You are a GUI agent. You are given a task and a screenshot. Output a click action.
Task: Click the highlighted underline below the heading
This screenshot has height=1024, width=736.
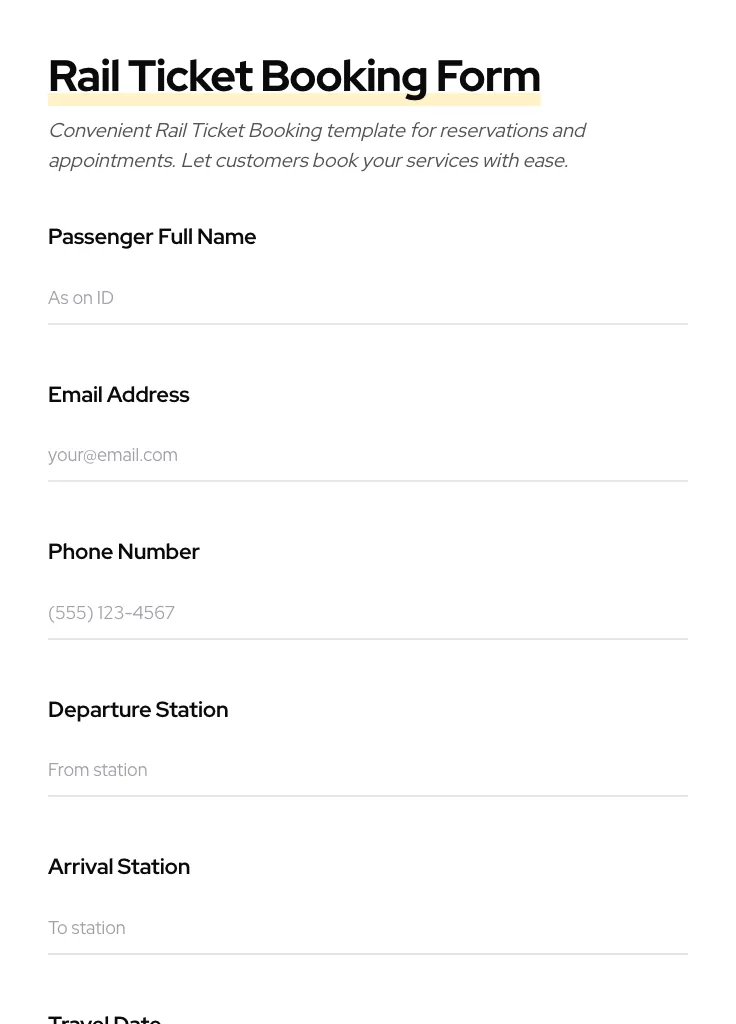pyautogui.click(x=294, y=98)
